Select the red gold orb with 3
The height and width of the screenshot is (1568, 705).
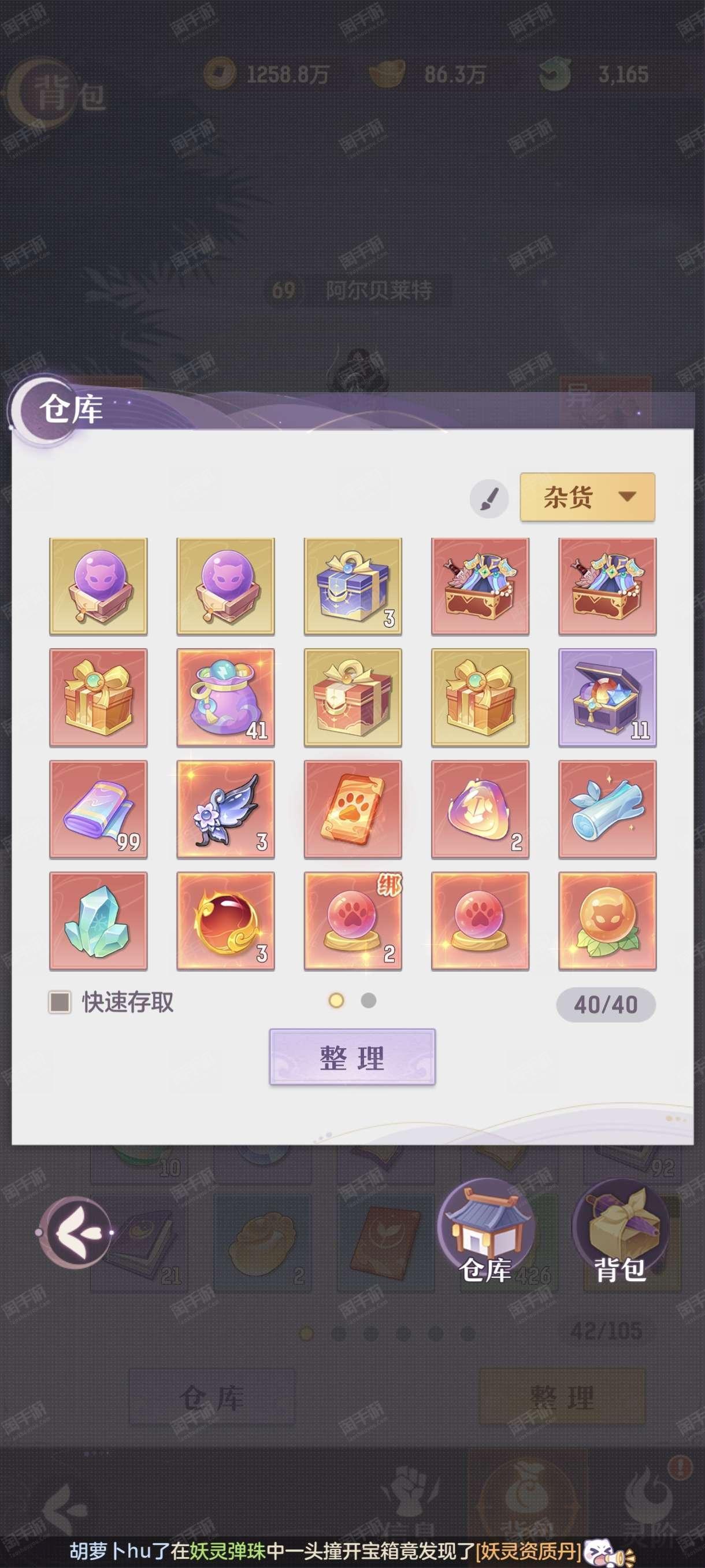[x=226, y=920]
